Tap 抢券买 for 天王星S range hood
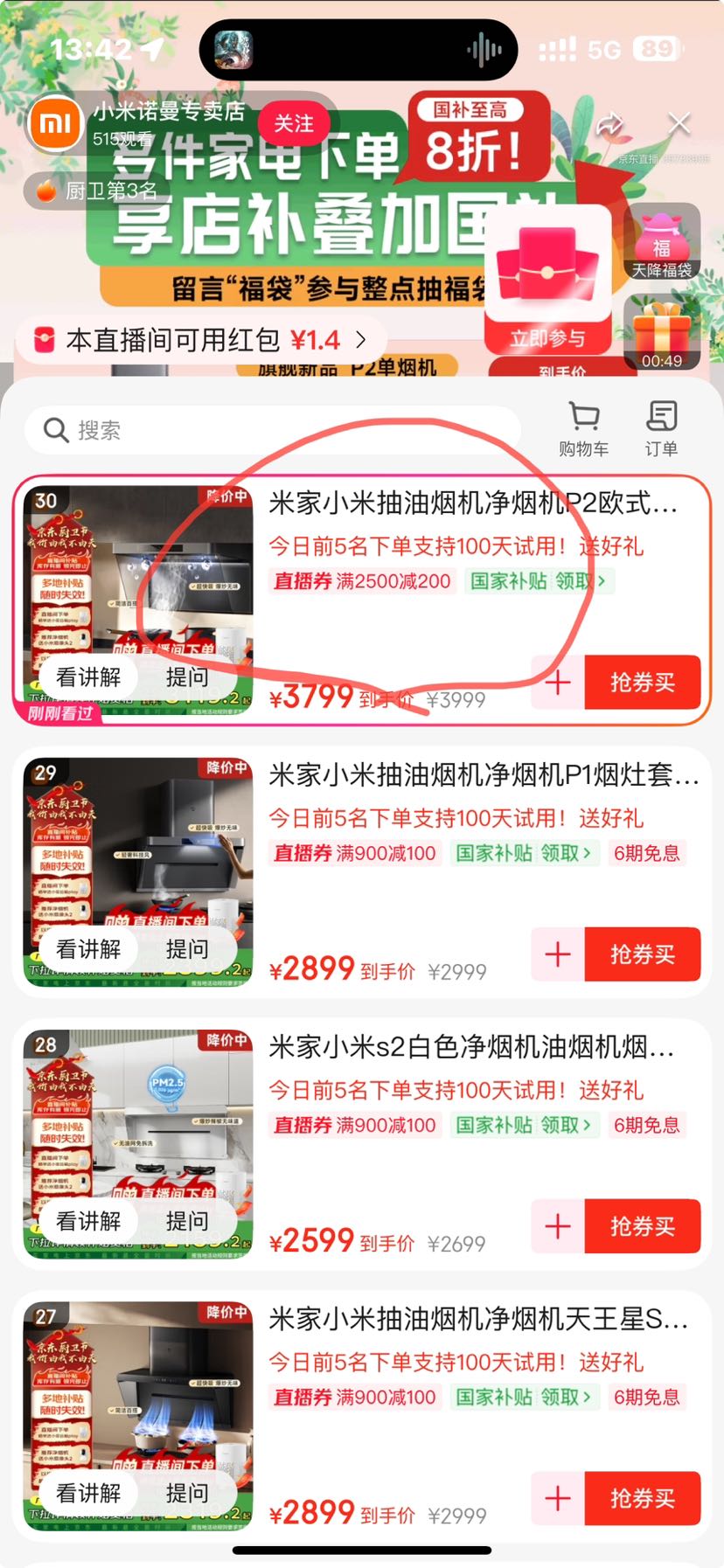The height and width of the screenshot is (1568, 724). 643,1498
